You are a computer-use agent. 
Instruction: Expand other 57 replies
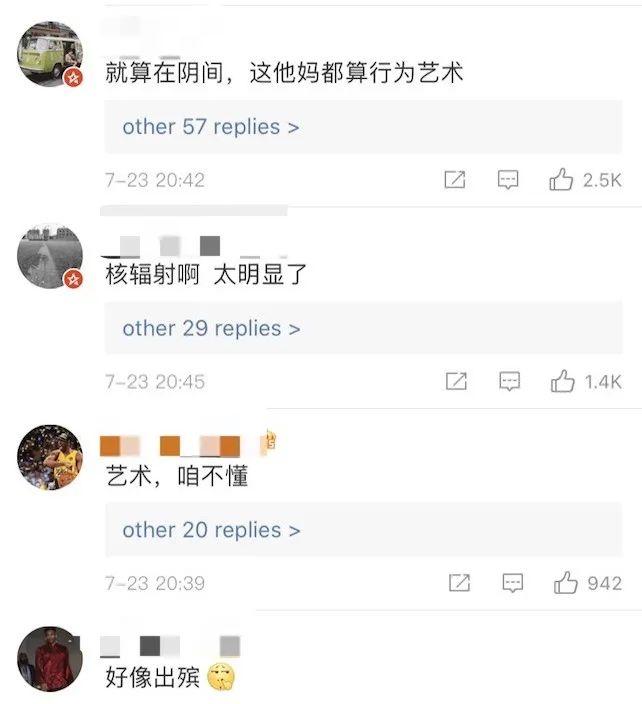[211, 127]
